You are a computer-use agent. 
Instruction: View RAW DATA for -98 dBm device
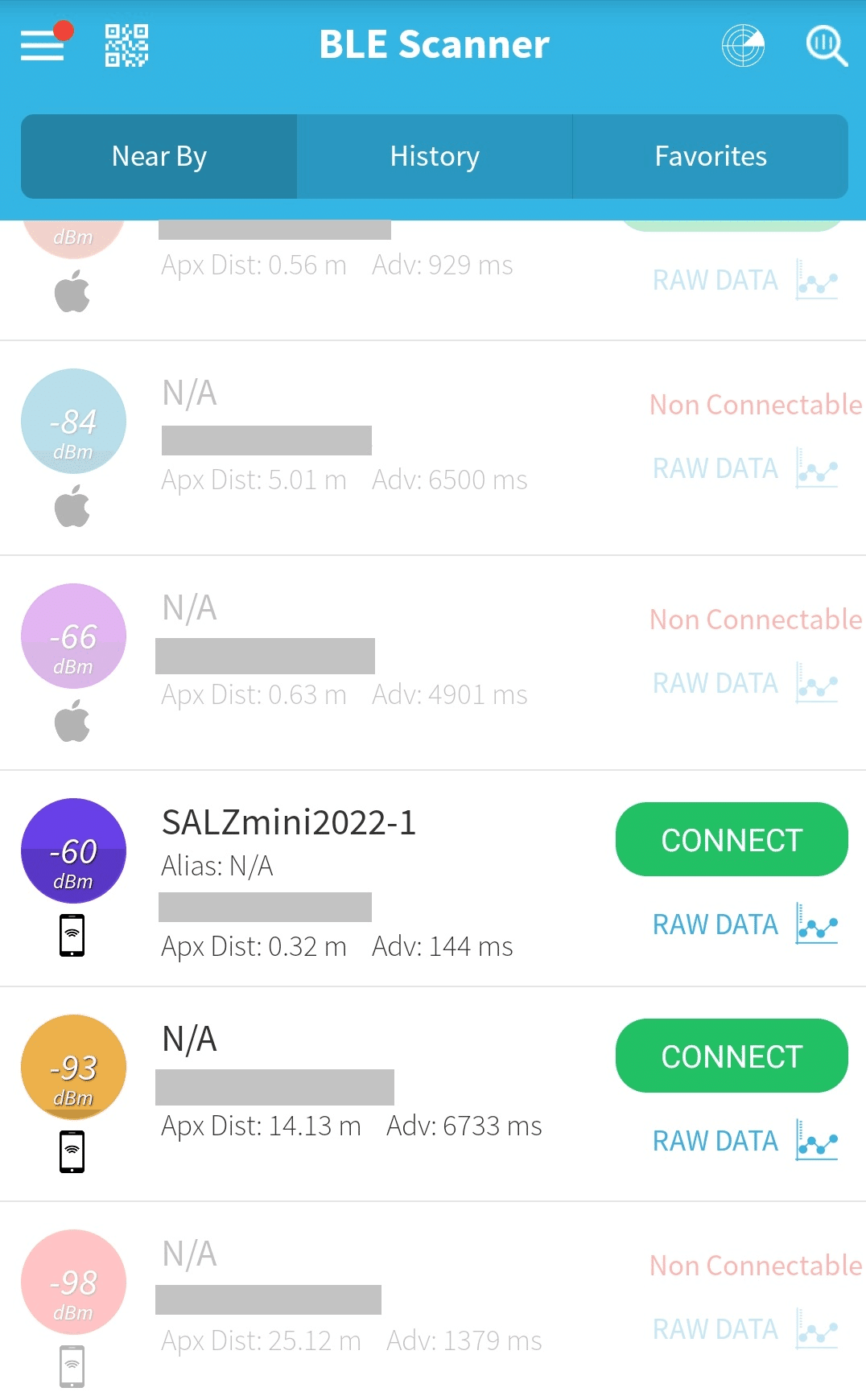click(745, 1329)
